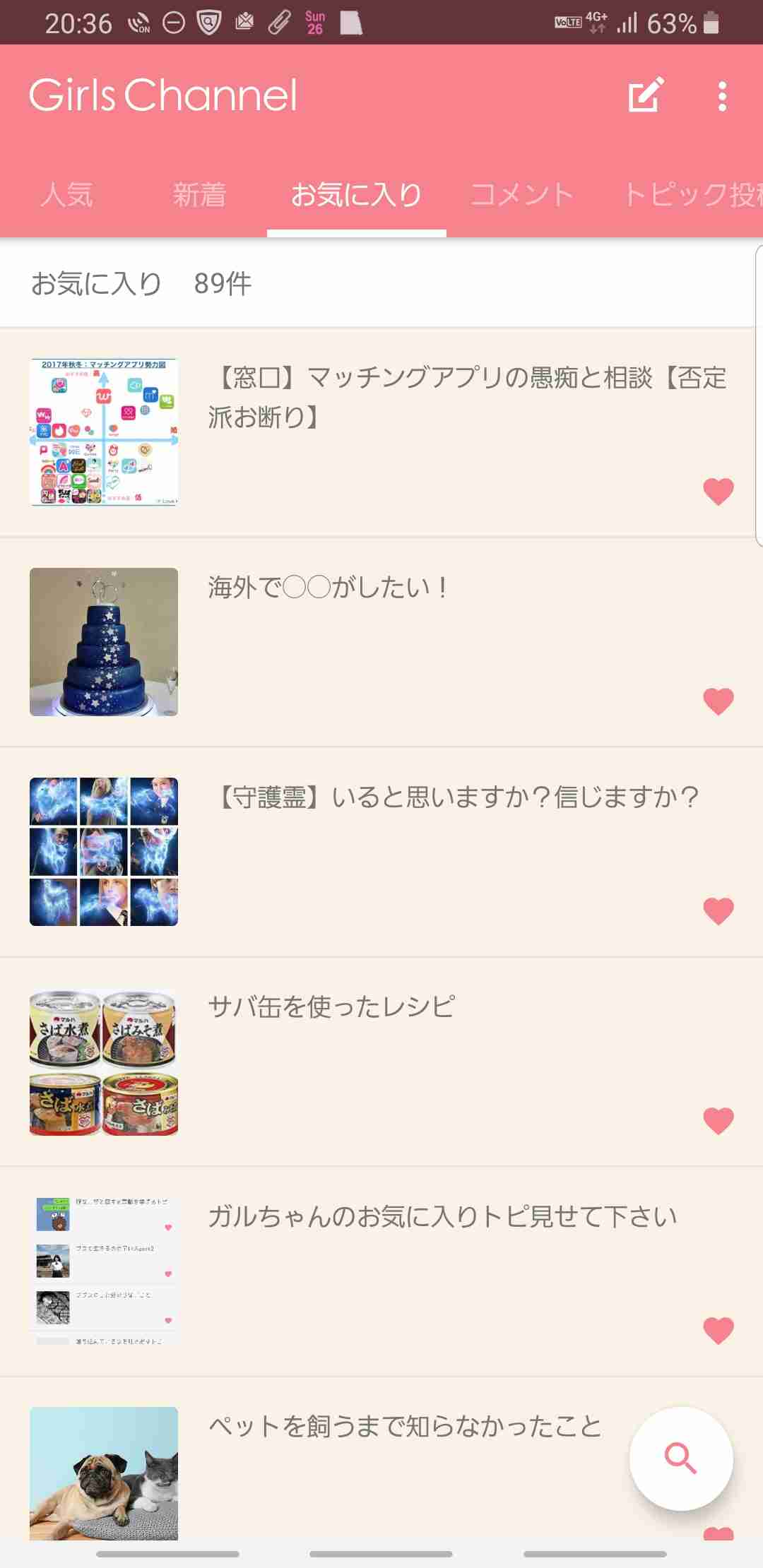
Task: Tap the Sun 26 calendar indicator
Action: pos(315,21)
